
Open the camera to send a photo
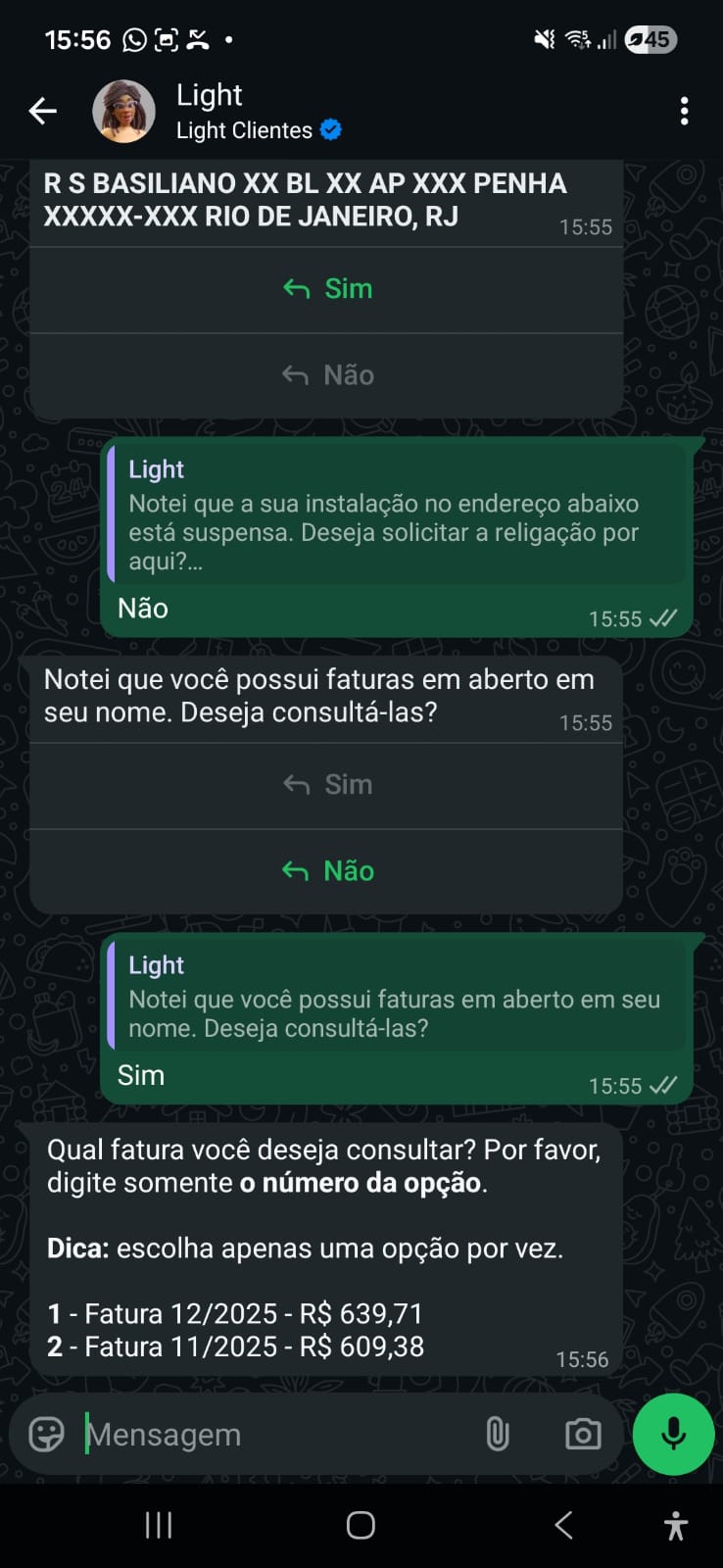tap(583, 1435)
